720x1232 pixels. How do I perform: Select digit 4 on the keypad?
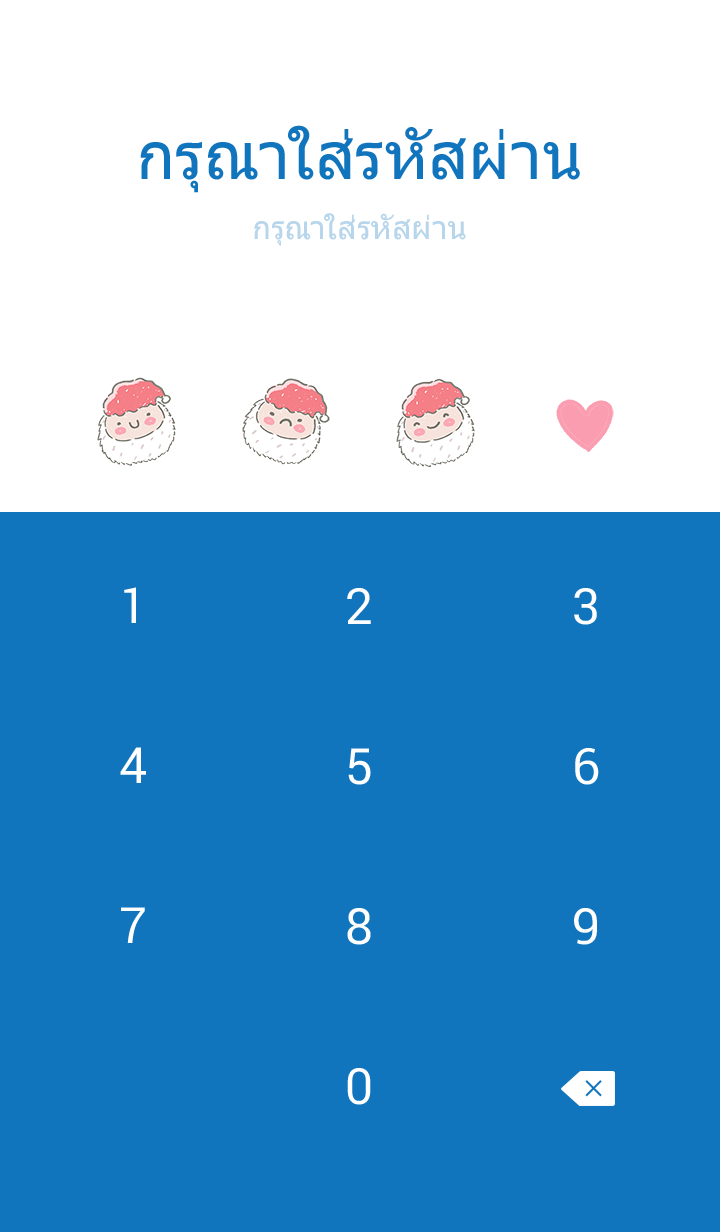click(132, 767)
